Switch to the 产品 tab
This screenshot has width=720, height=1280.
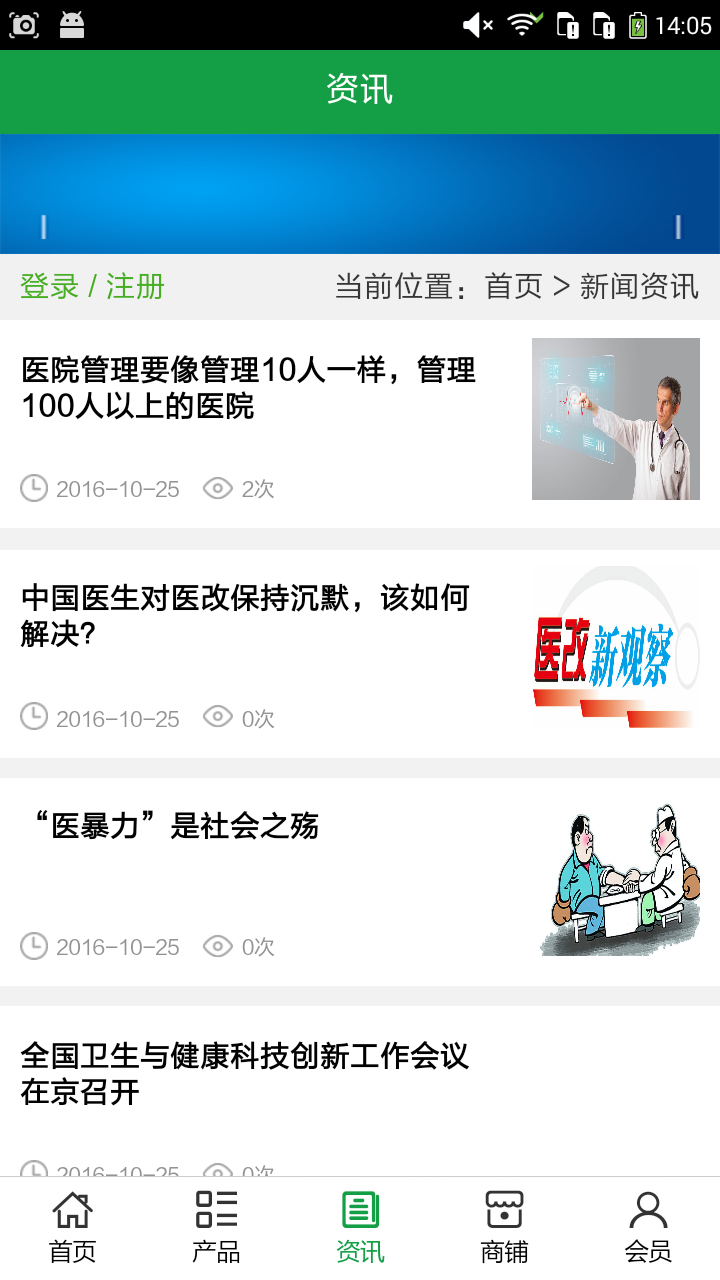[216, 1227]
